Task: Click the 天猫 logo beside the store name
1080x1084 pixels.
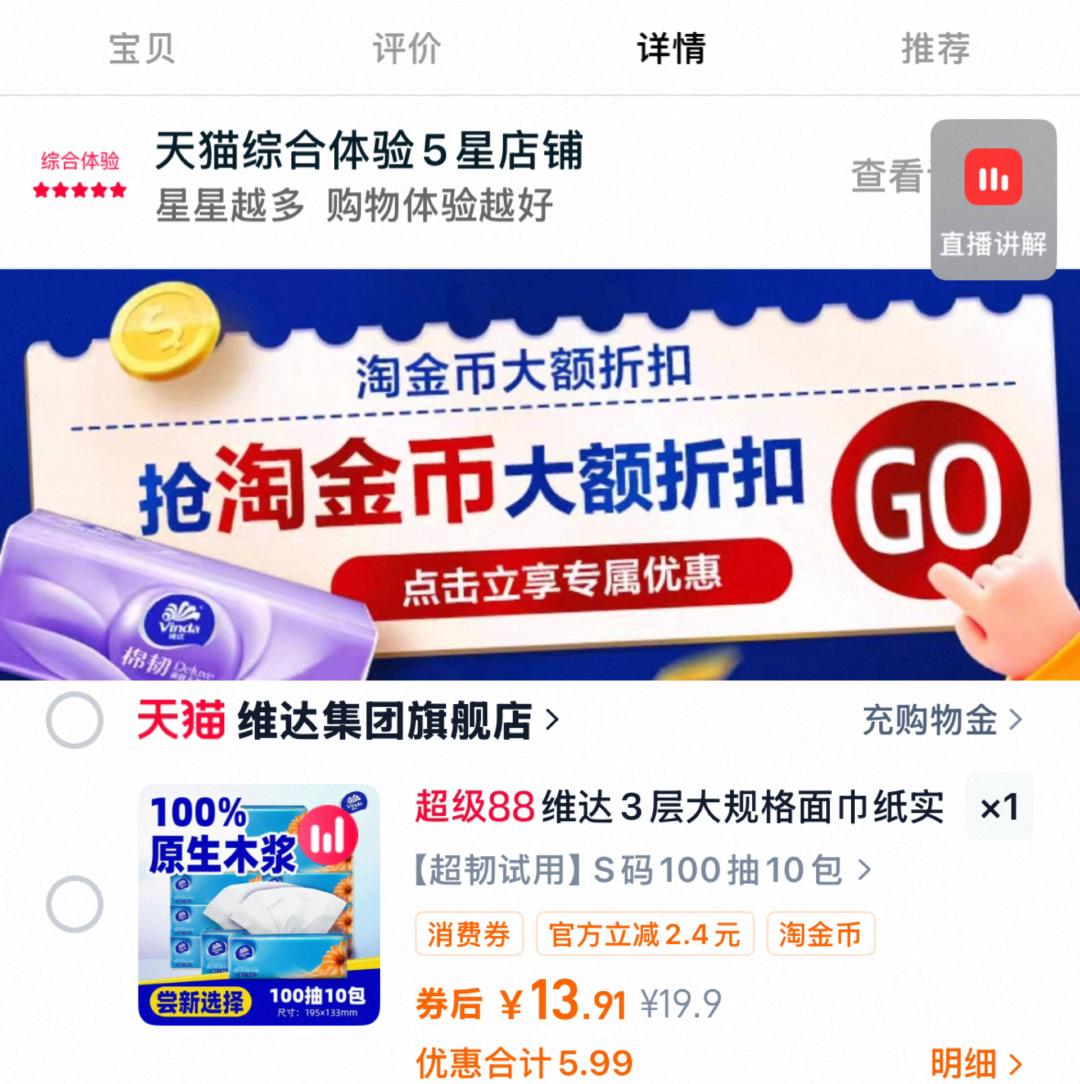Action: click(x=180, y=720)
